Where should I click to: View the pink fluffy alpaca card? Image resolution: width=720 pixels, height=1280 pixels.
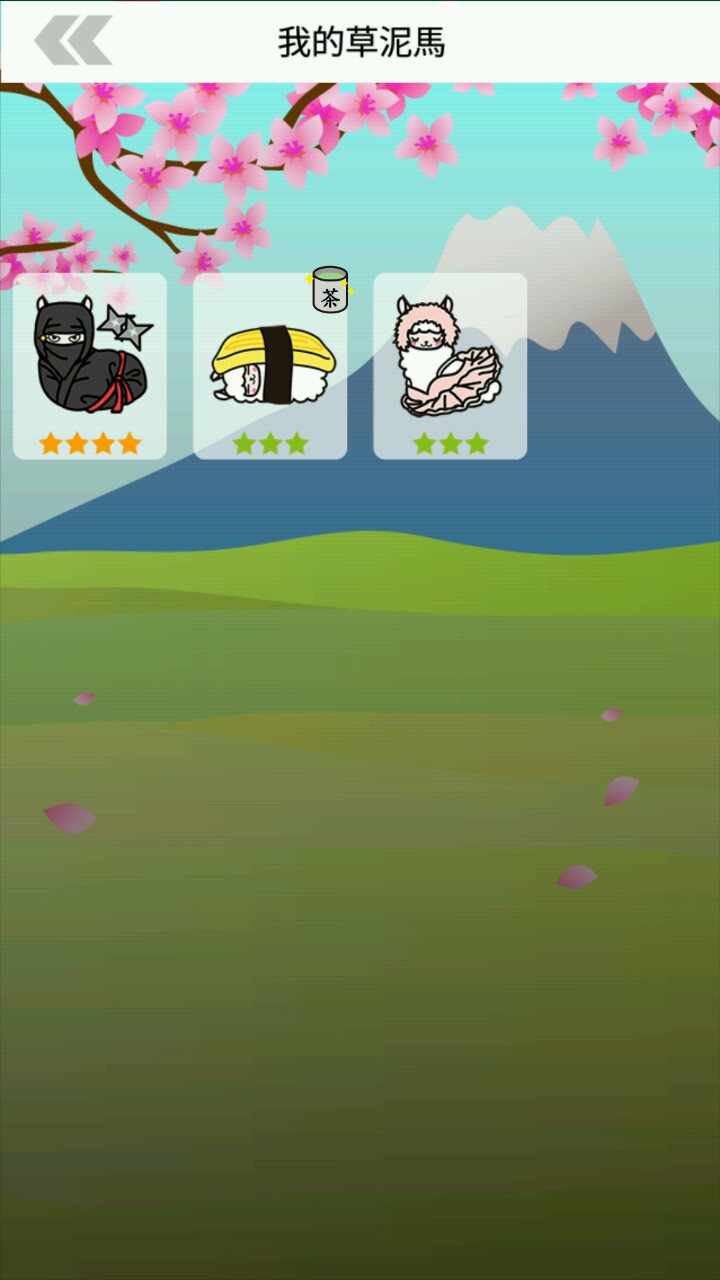pos(450,366)
